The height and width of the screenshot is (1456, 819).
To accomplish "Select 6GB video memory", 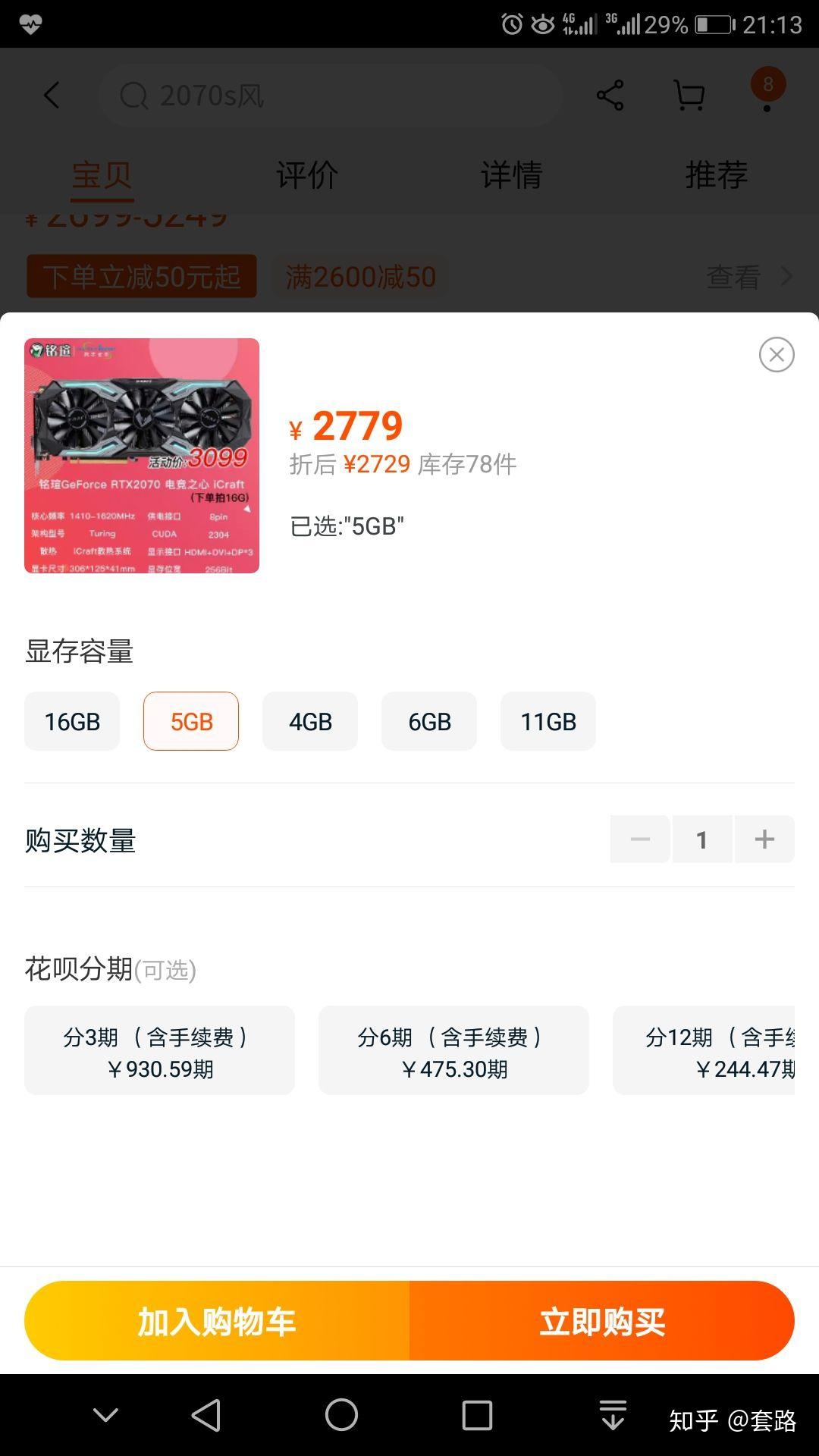I will (429, 721).
